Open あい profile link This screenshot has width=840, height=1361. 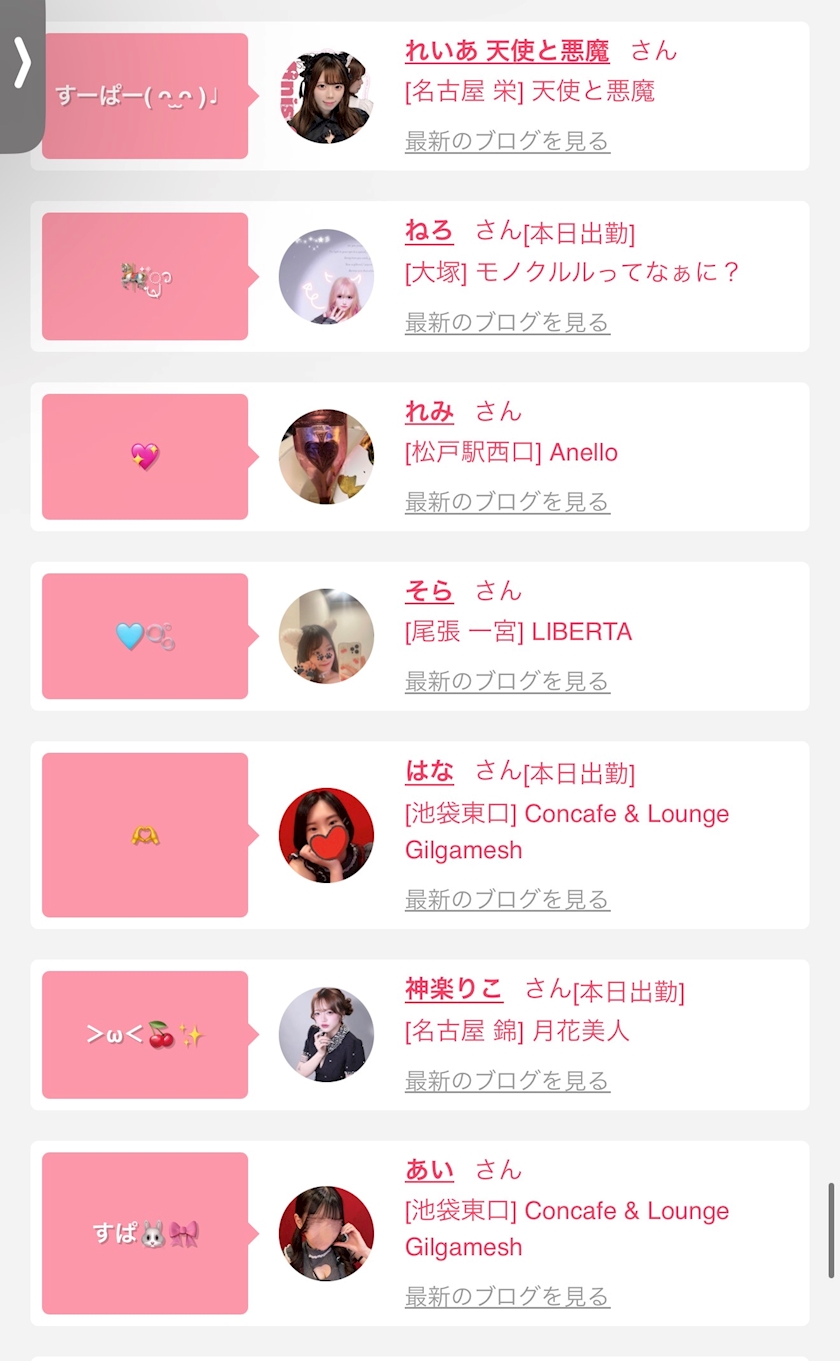(x=429, y=1169)
